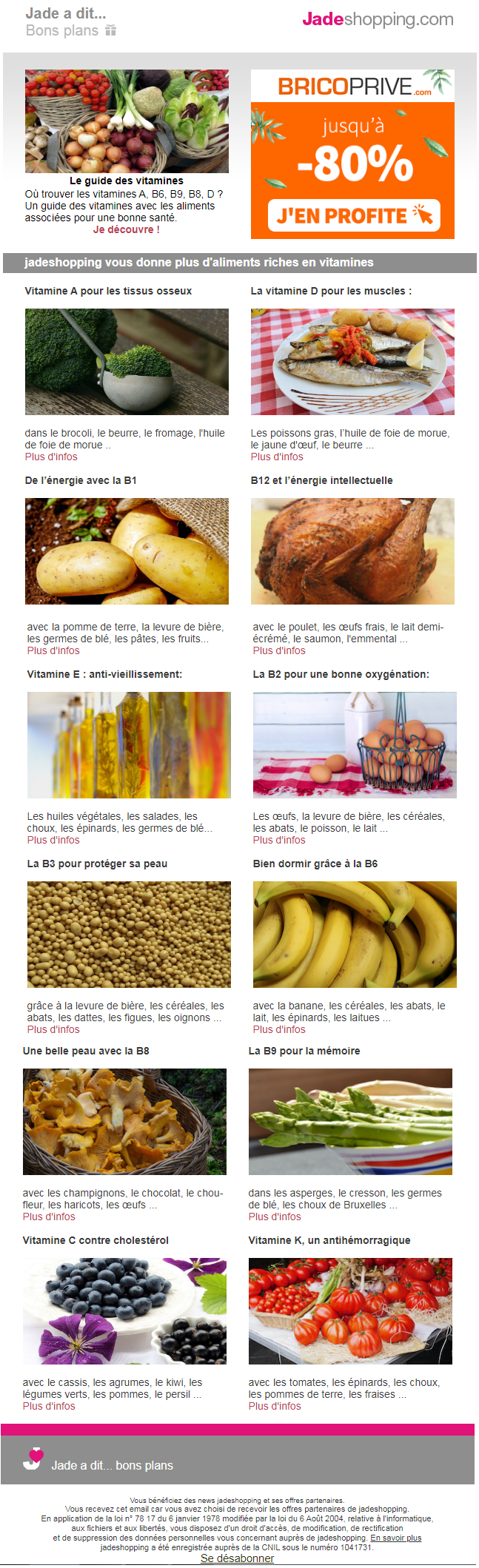479x1568 pixels.
Task: Open 'Plus d'infos' under the B6 article
Action: click(x=279, y=1029)
